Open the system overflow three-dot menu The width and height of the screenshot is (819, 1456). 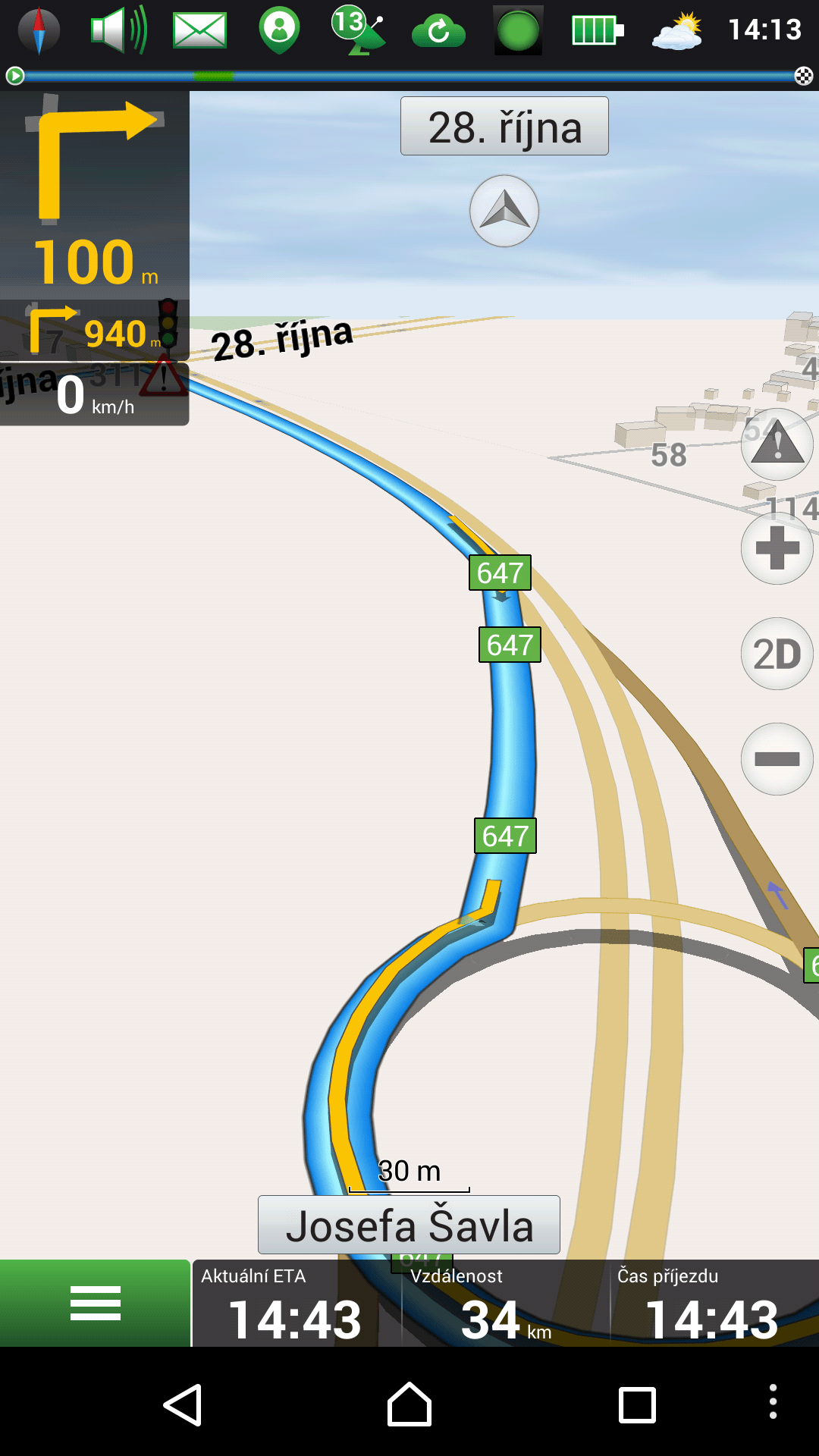click(773, 1401)
